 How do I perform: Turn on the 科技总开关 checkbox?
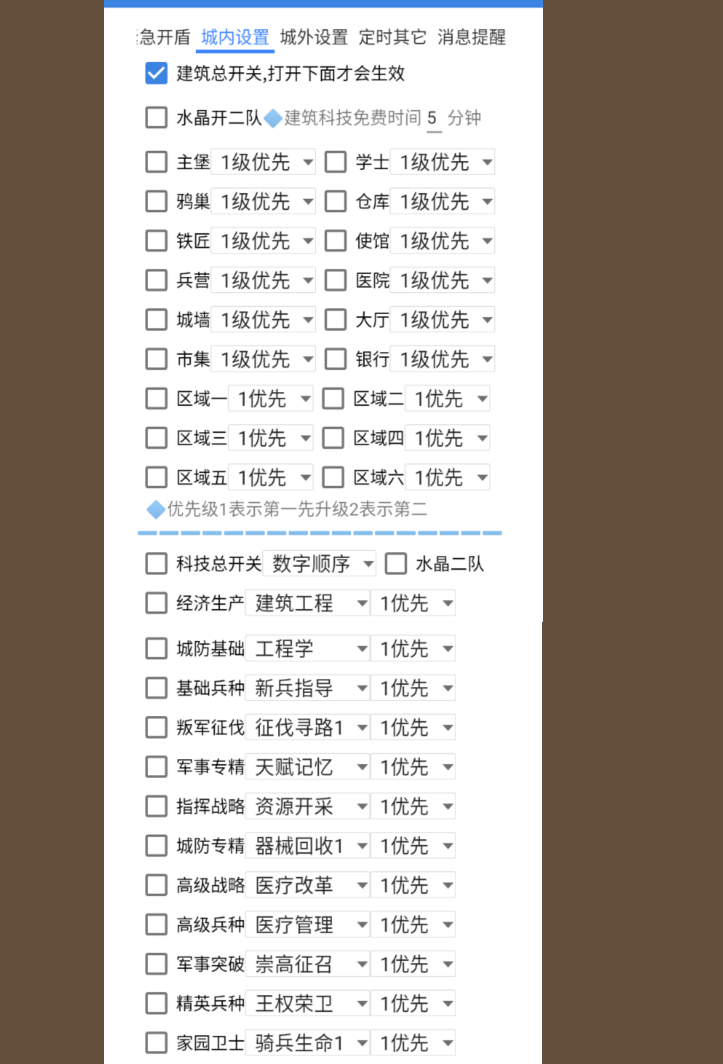pyautogui.click(x=156, y=564)
